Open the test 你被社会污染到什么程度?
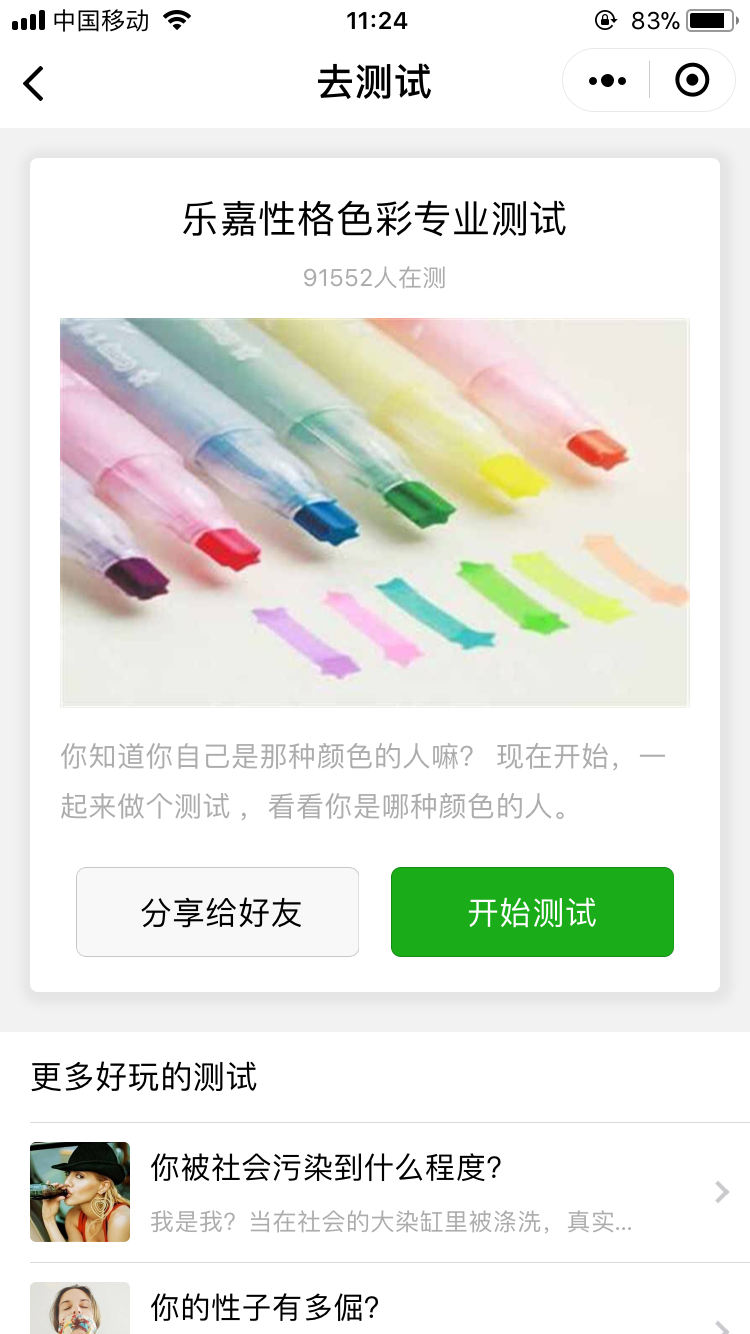 coord(390,1192)
